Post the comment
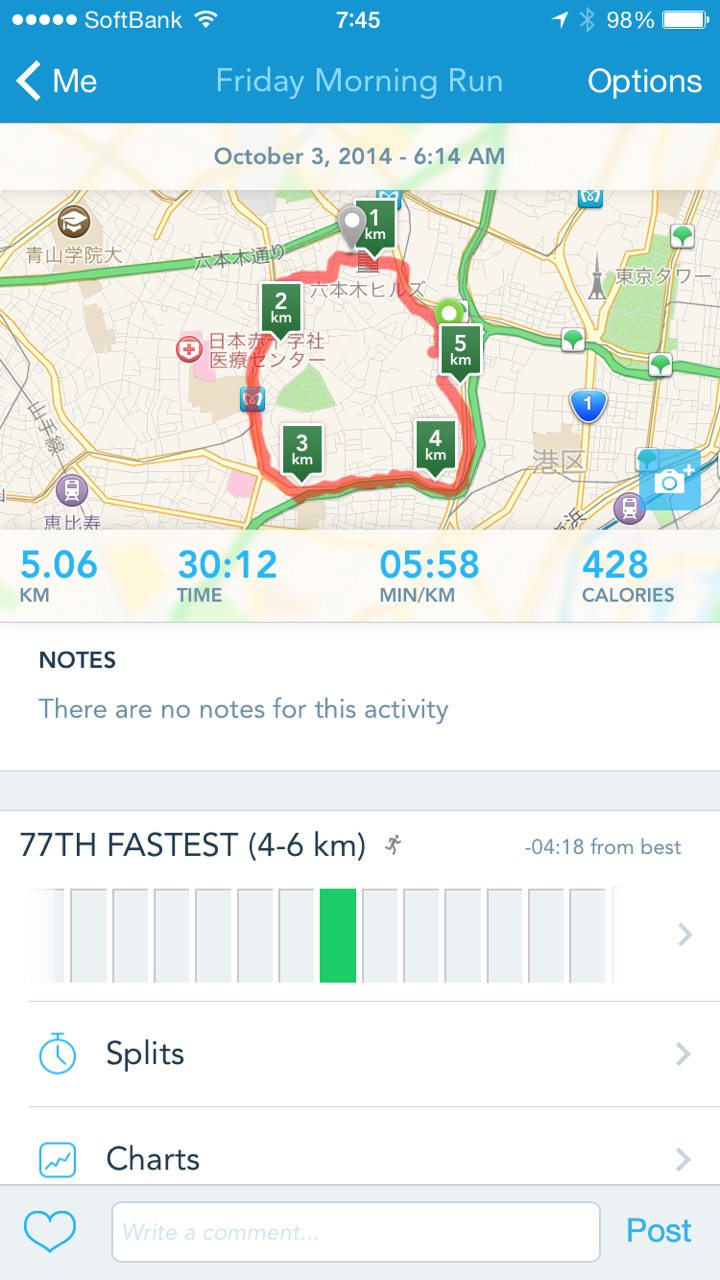Screen dimensions: 720x1280 pos(658,1231)
